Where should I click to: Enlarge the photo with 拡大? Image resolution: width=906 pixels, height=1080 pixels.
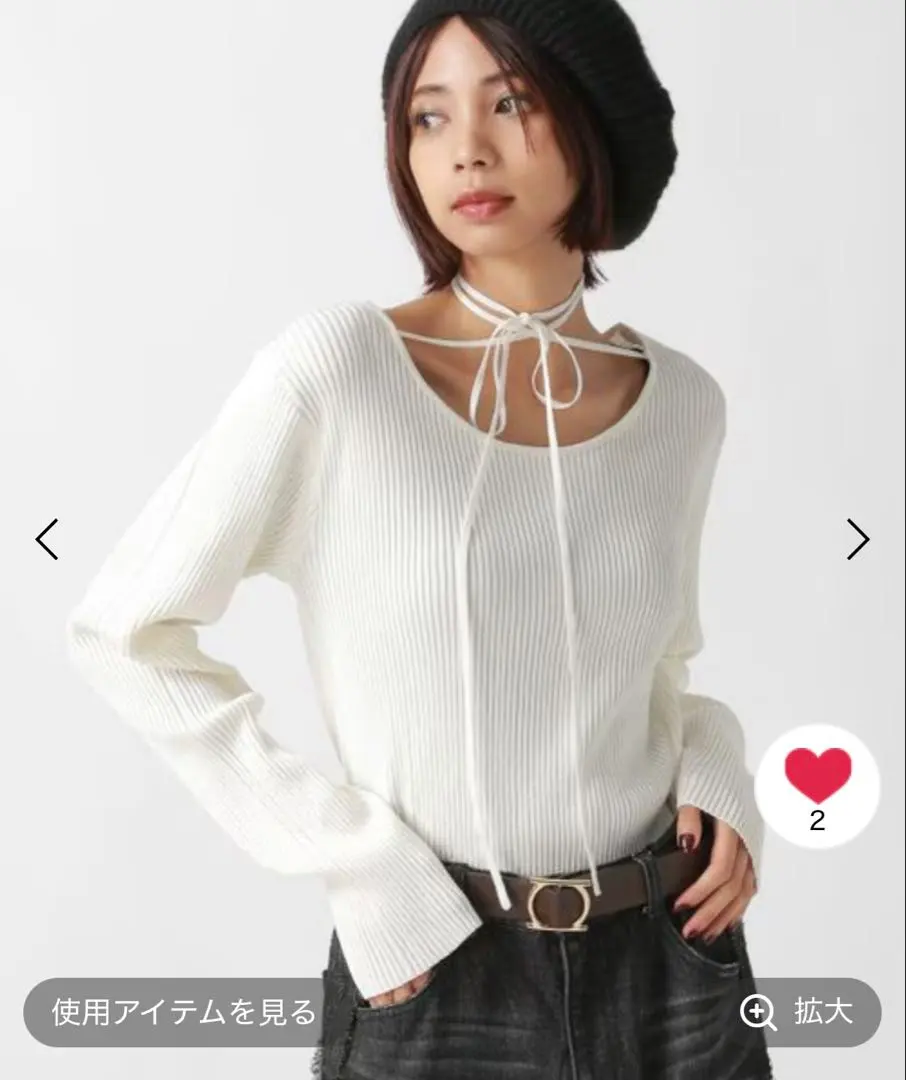coord(797,1012)
